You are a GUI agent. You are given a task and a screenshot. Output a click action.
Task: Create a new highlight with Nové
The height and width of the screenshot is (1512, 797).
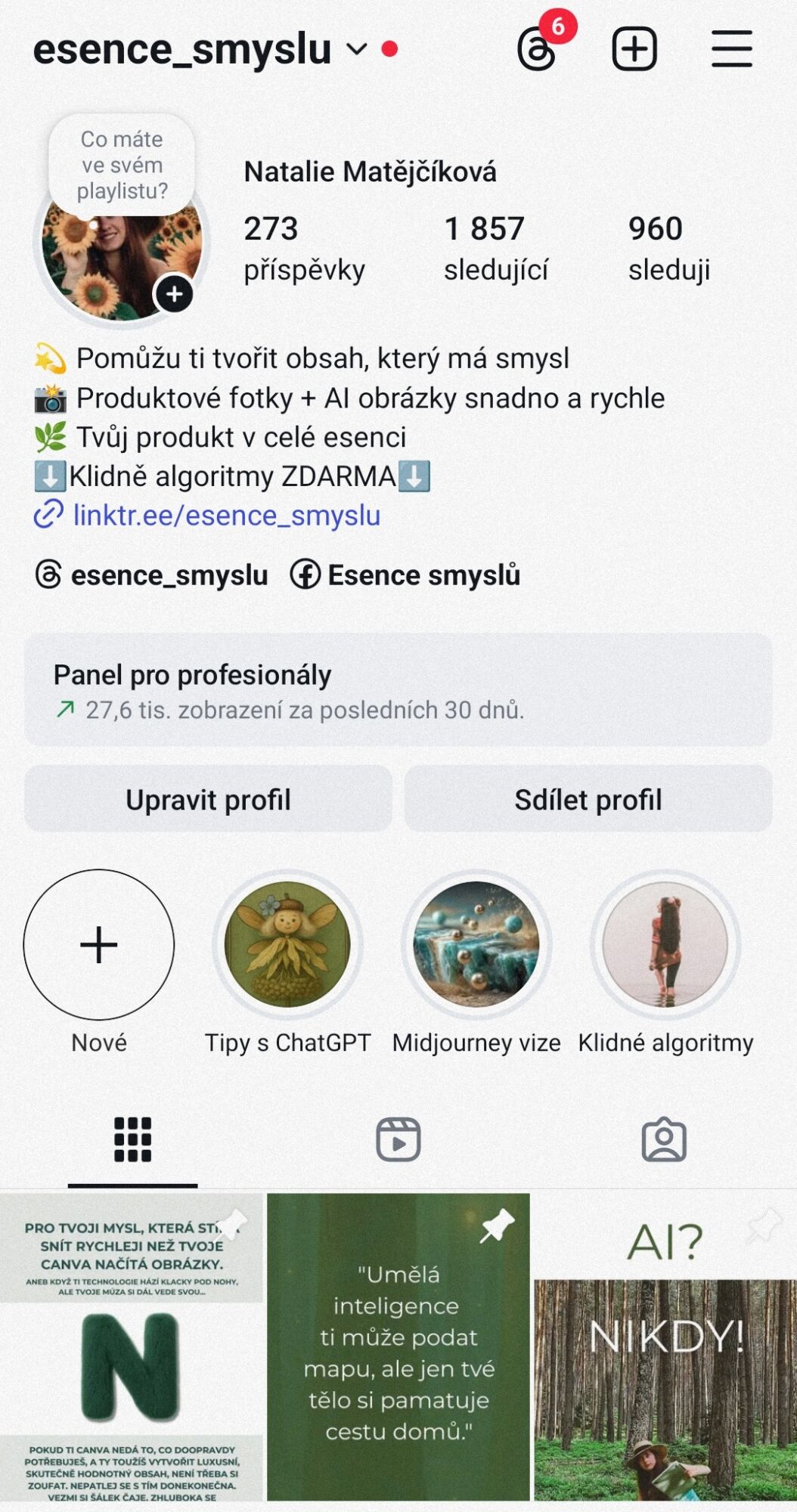(x=99, y=945)
